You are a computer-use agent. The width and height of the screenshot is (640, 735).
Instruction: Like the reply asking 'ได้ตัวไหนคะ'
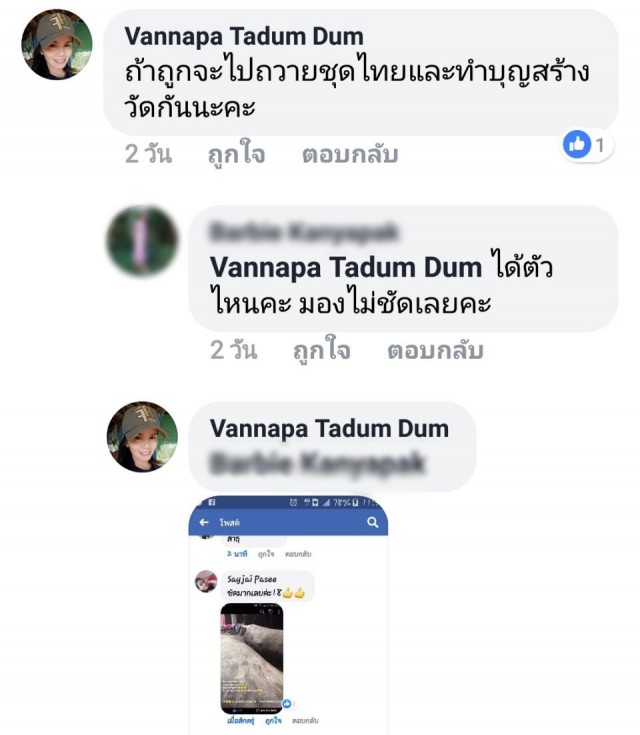click(x=320, y=351)
